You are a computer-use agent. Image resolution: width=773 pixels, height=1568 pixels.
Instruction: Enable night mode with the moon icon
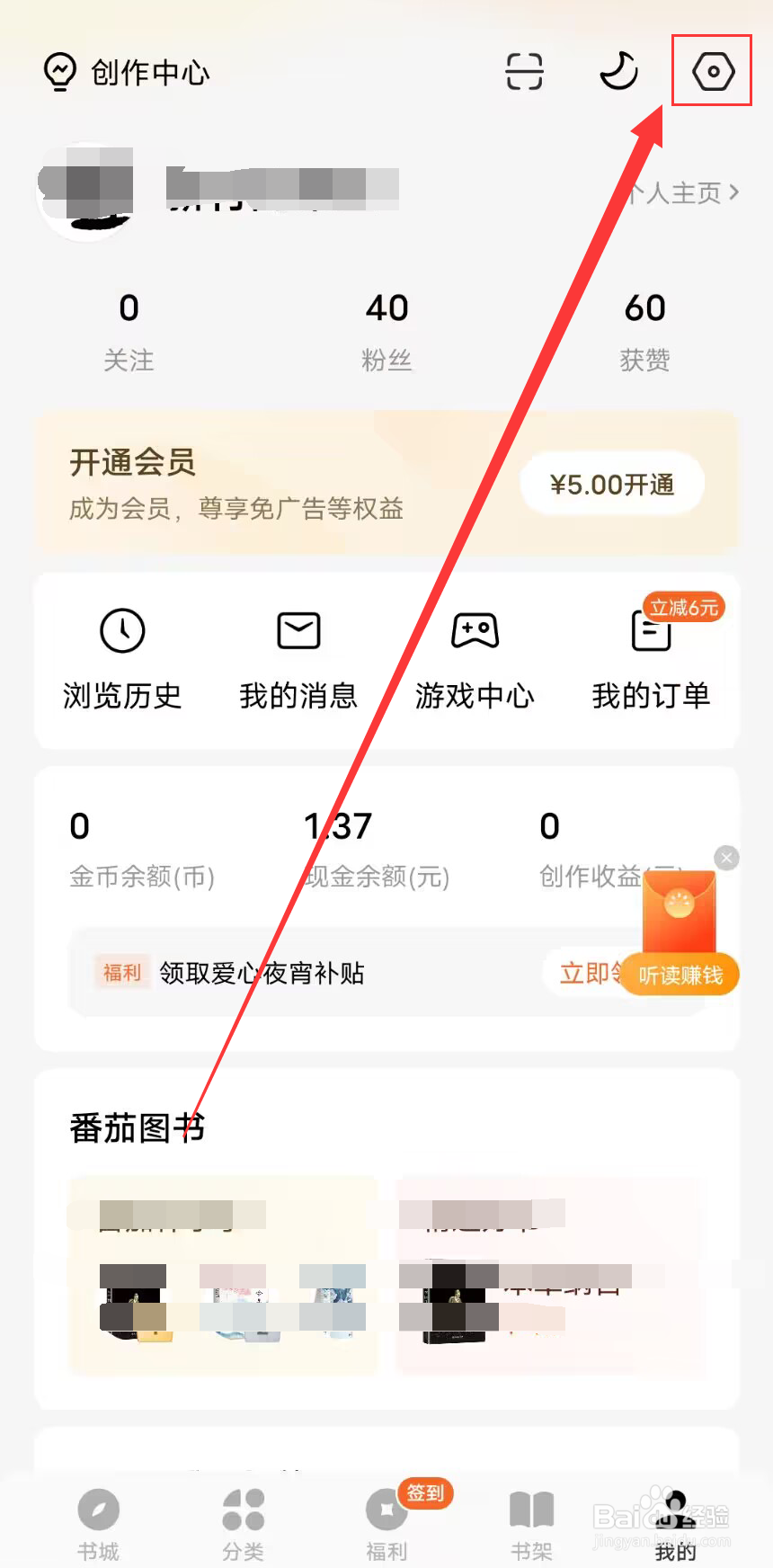[618, 72]
